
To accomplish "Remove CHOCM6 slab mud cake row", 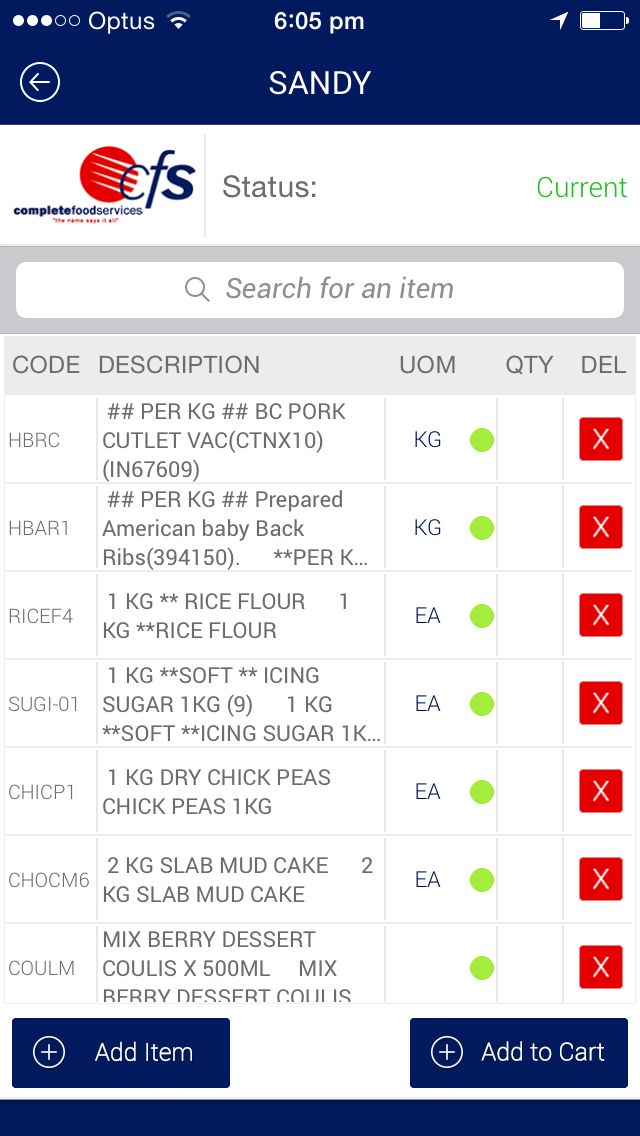I will [601, 880].
